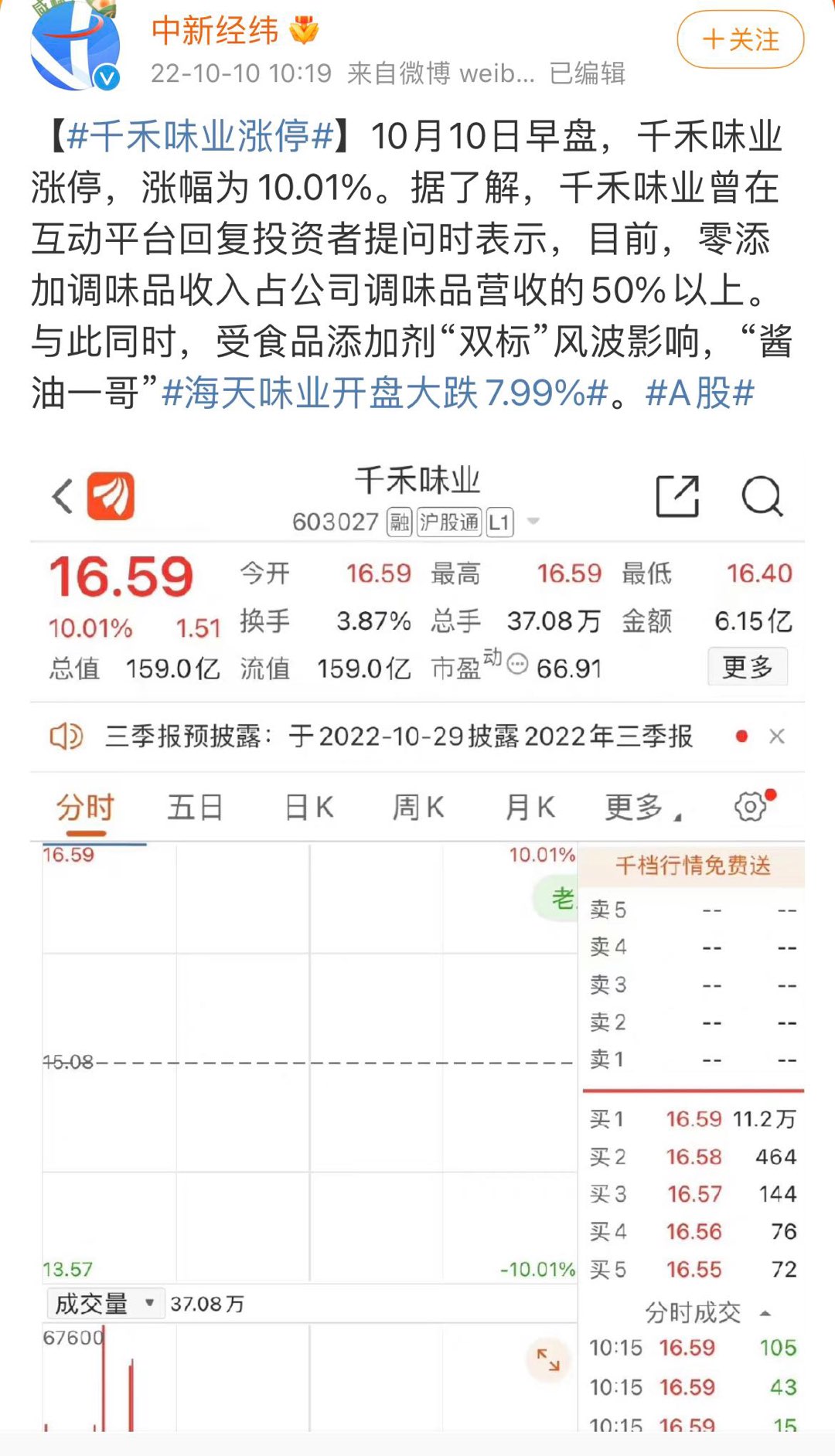Image resolution: width=835 pixels, height=1456 pixels.
Task: Open 中新经纬's profile avatar
Action: pyautogui.click(x=75, y=46)
